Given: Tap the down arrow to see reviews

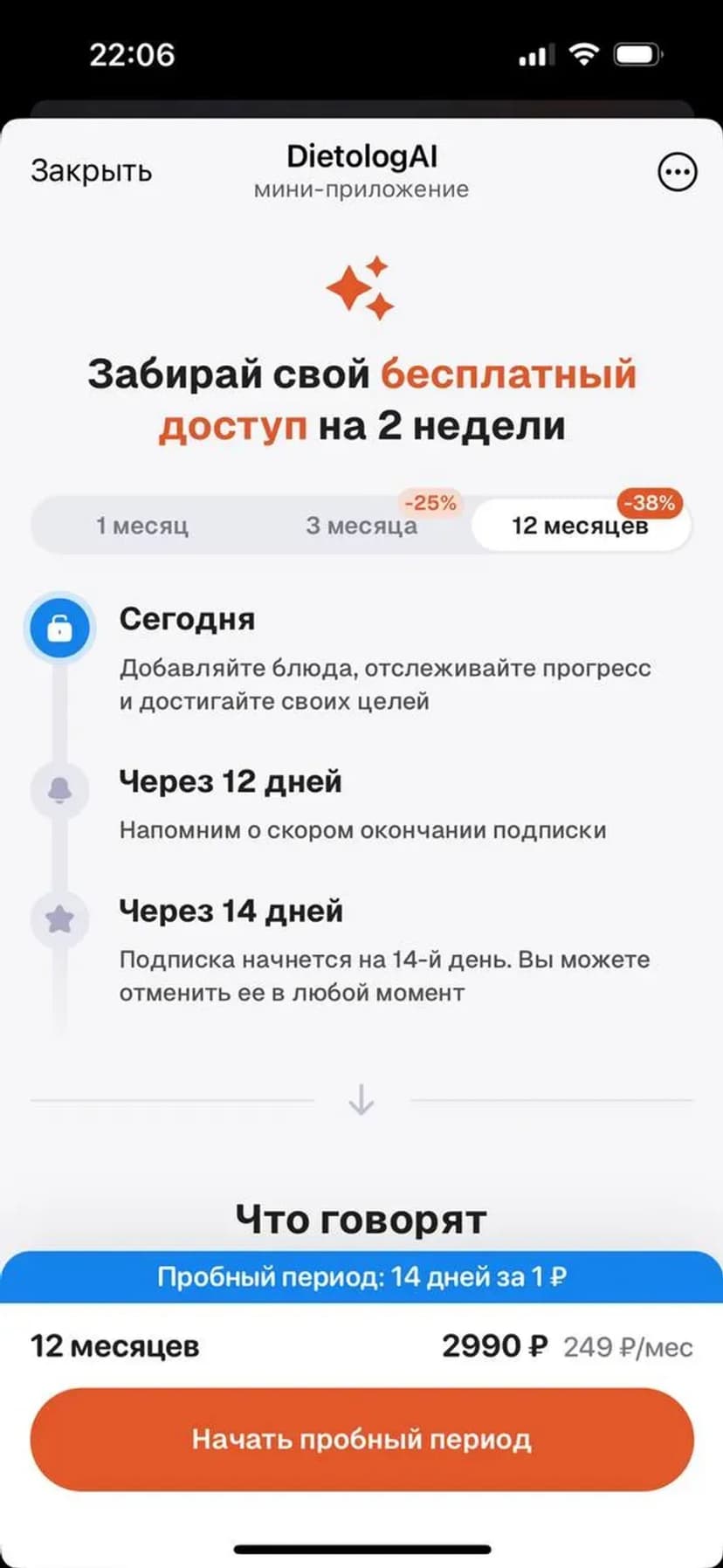Looking at the screenshot, I should [x=361, y=1100].
